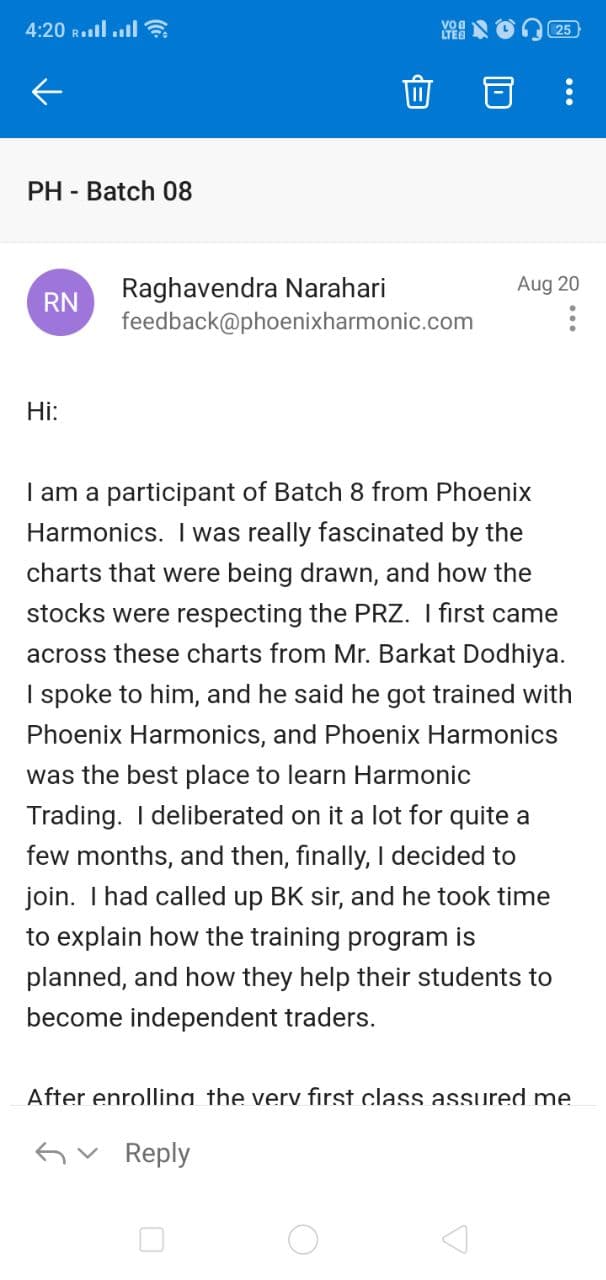606x1280 pixels.
Task: Expand the reply options chevron
Action: (88, 1153)
